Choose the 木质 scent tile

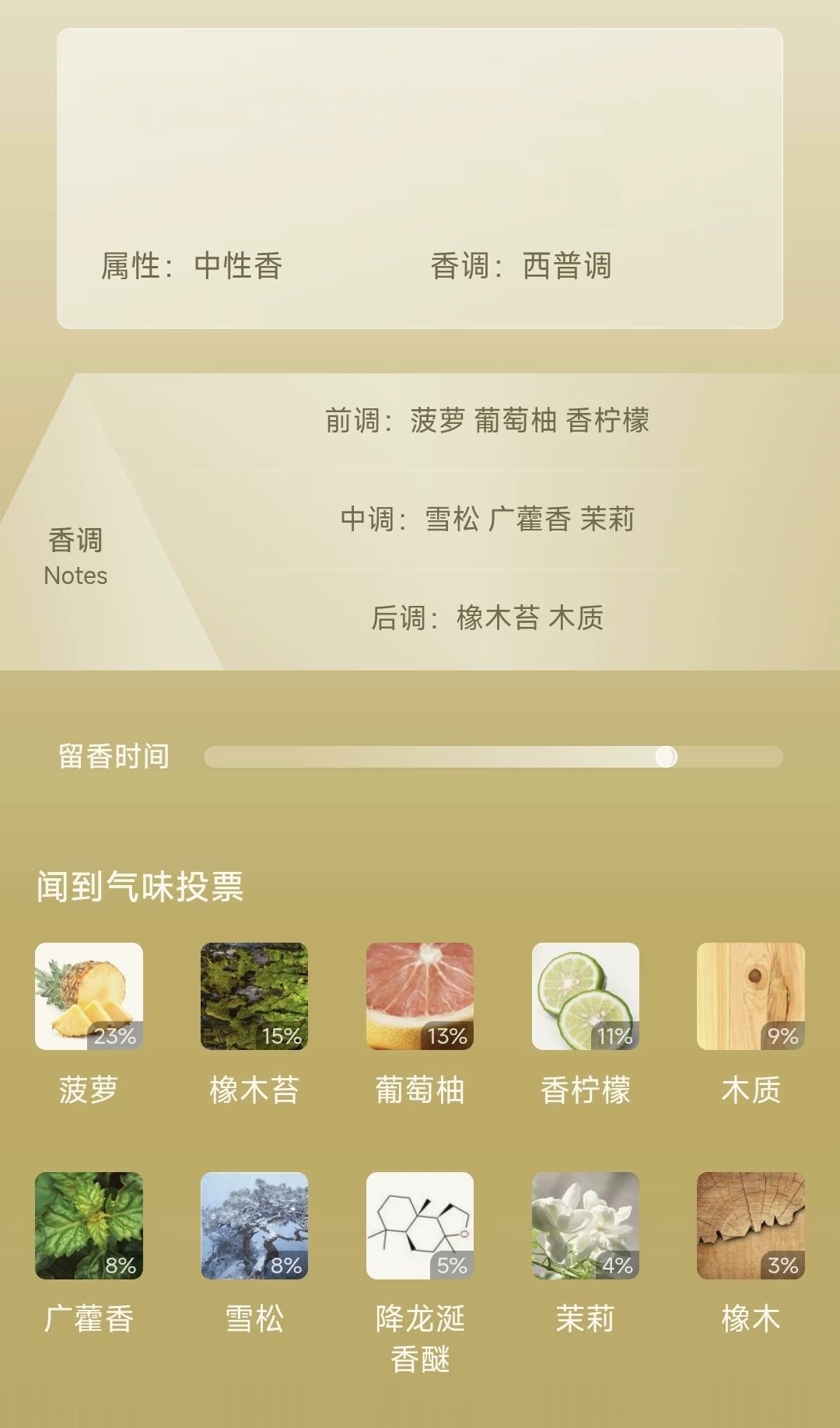(x=751, y=996)
